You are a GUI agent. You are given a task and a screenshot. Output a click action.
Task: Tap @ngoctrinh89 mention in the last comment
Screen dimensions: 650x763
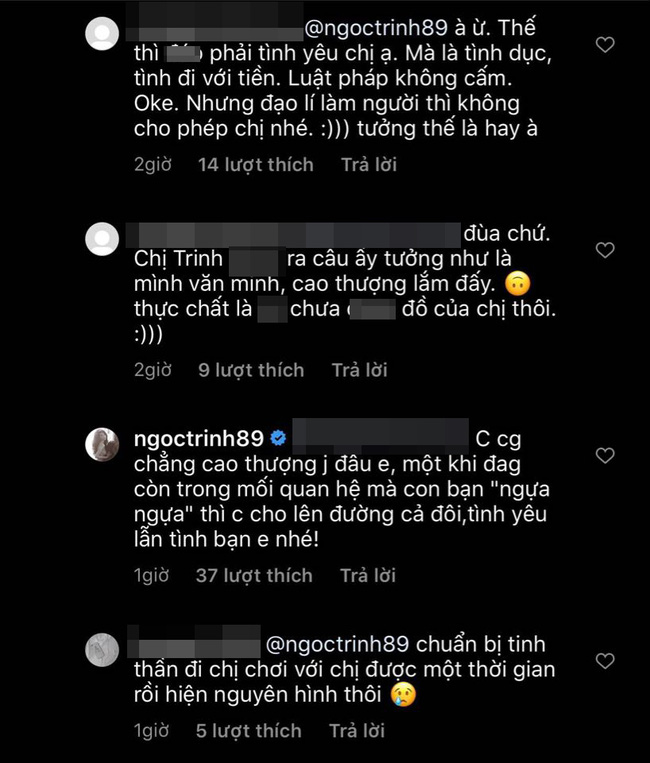tap(334, 642)
